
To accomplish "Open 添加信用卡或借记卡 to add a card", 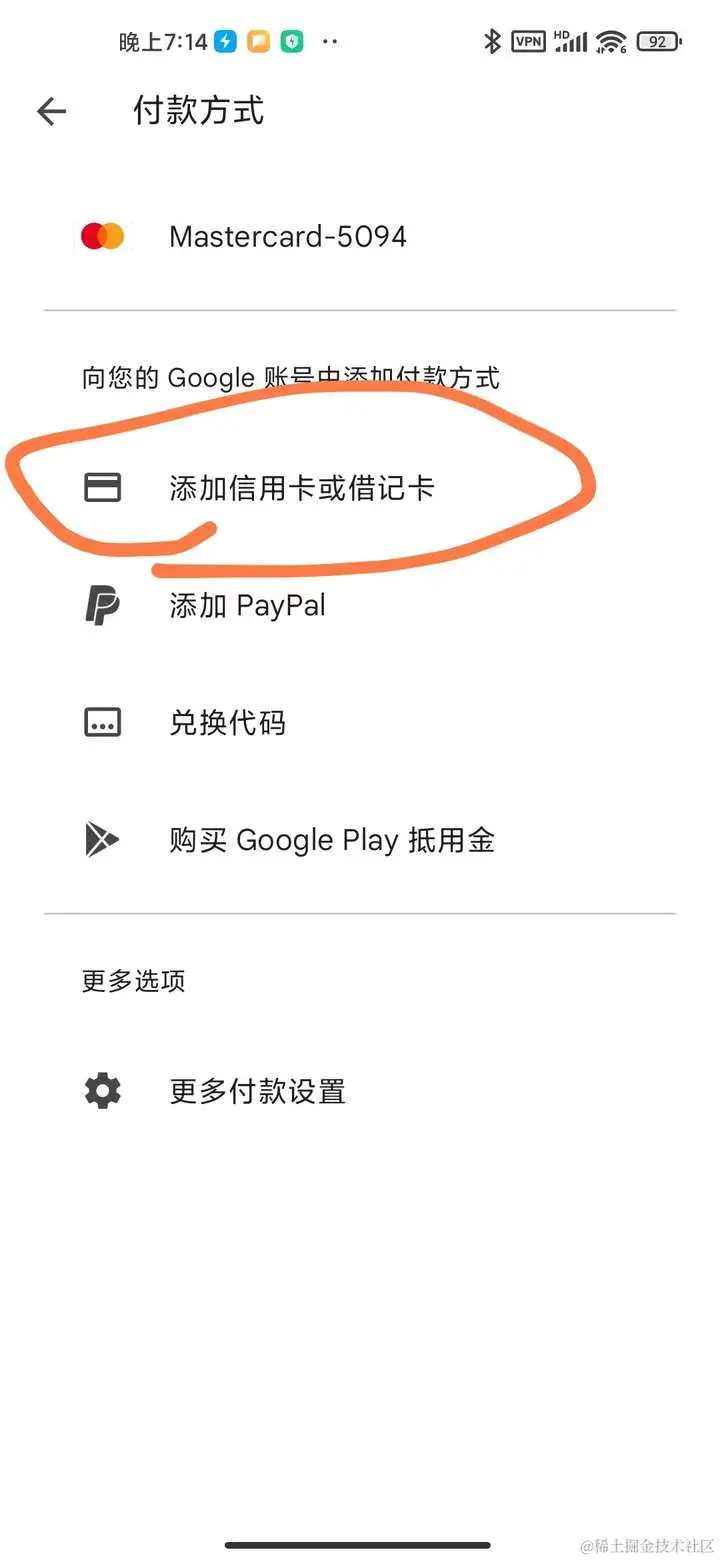I will coord(301,489).
